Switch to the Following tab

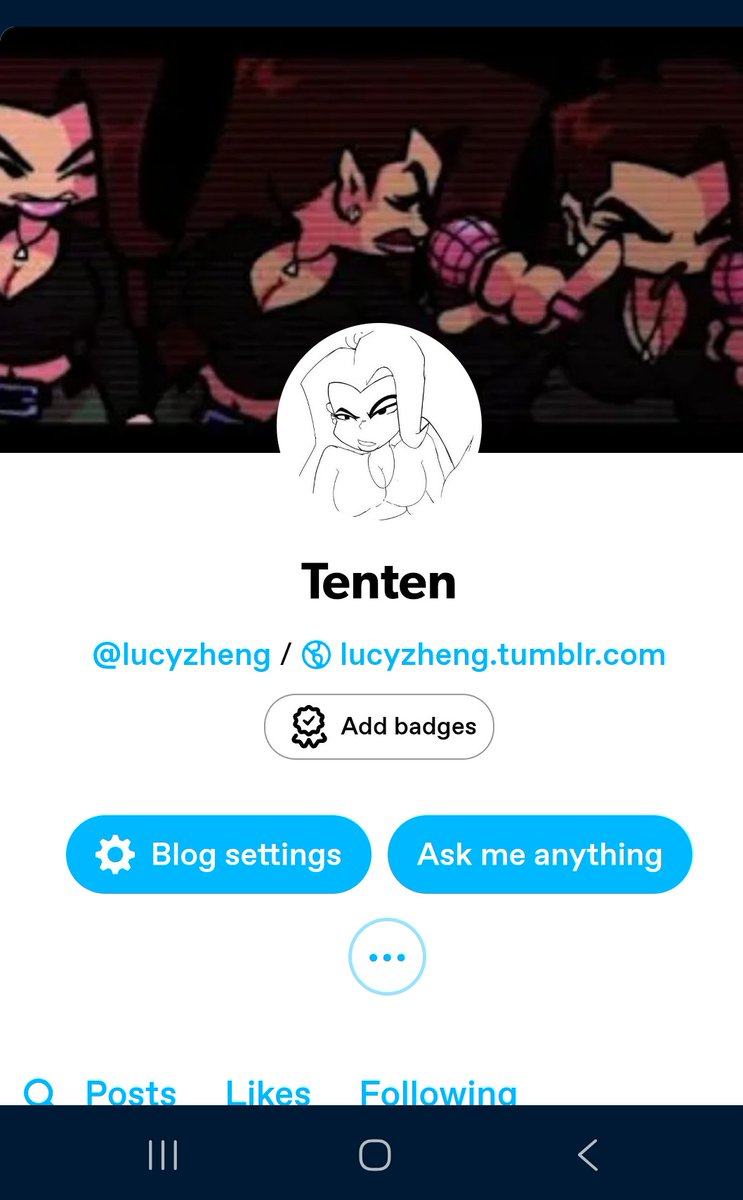(x=438, y=1091)
